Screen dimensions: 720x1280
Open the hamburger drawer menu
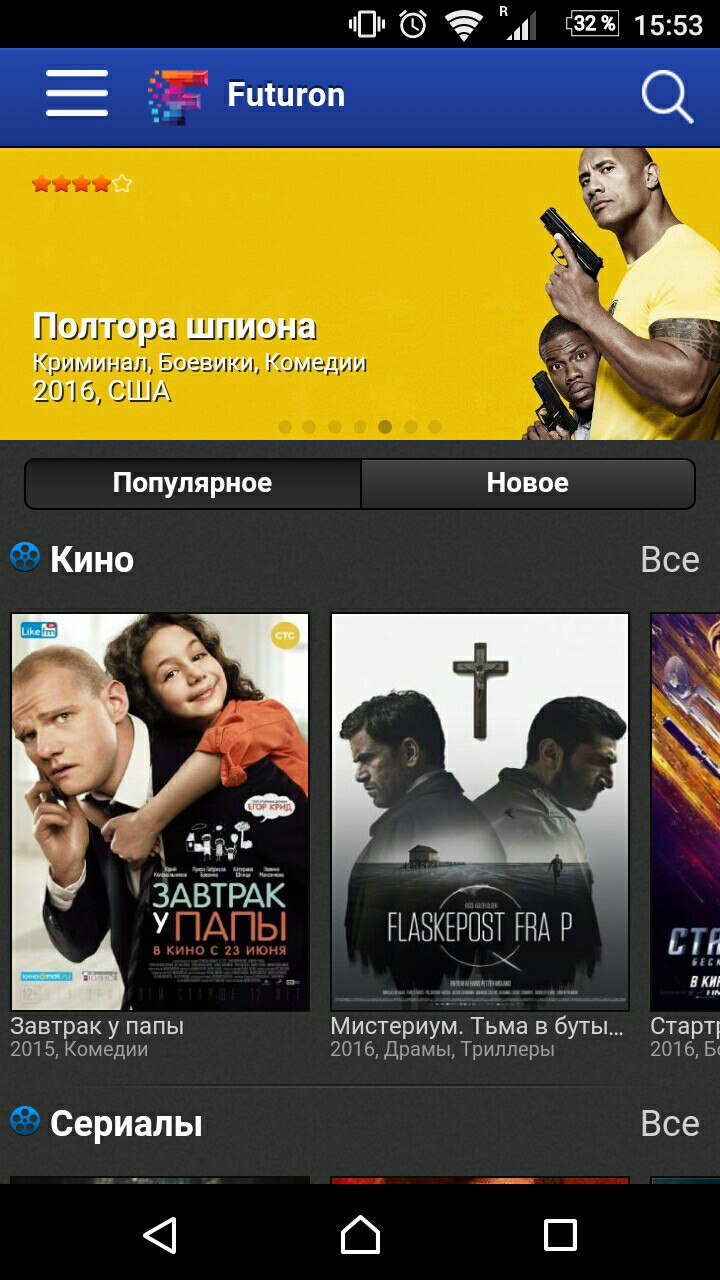click(x=77, y=94)
